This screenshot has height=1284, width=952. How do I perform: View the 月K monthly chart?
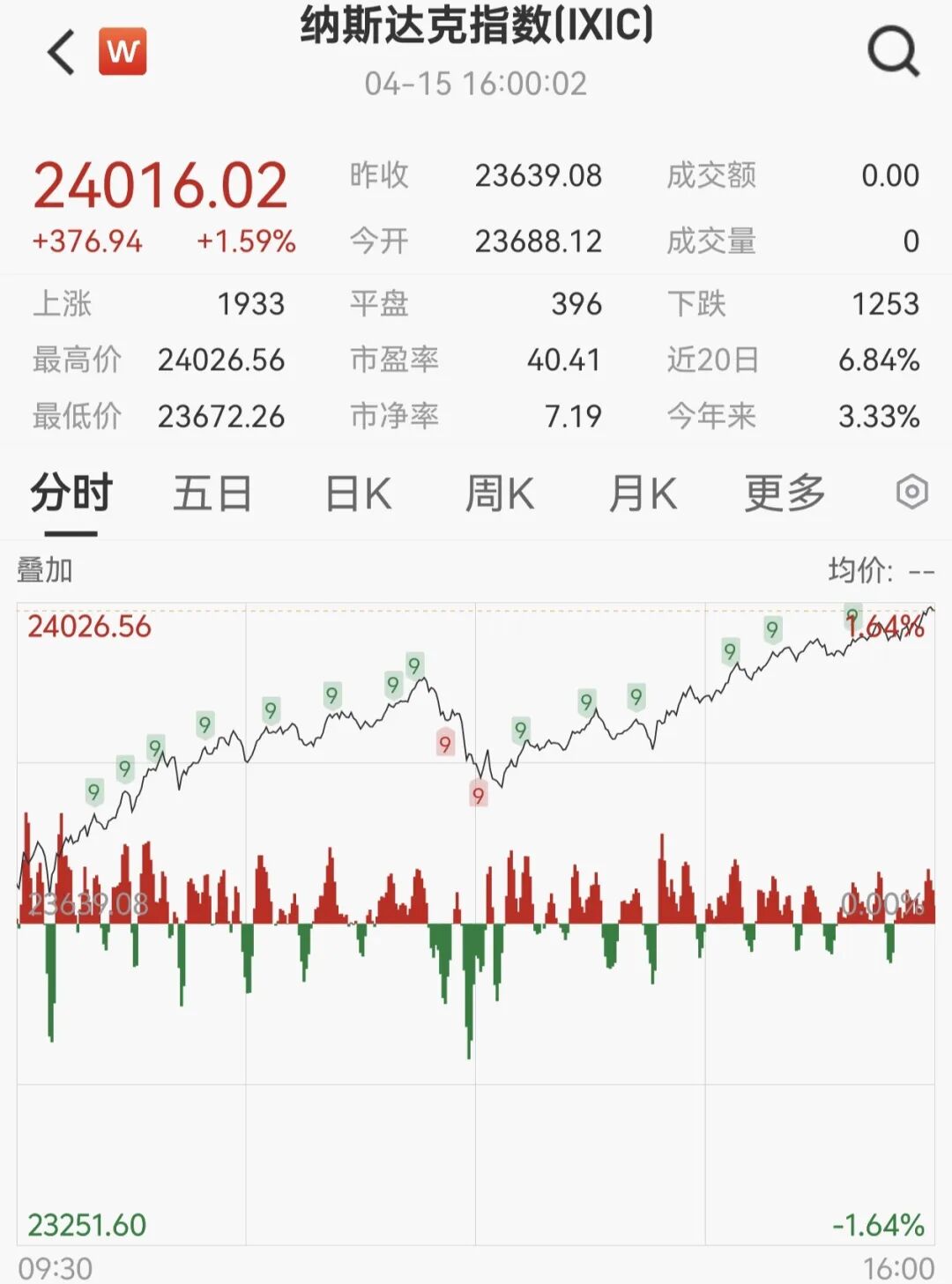[x=643, y=493]
